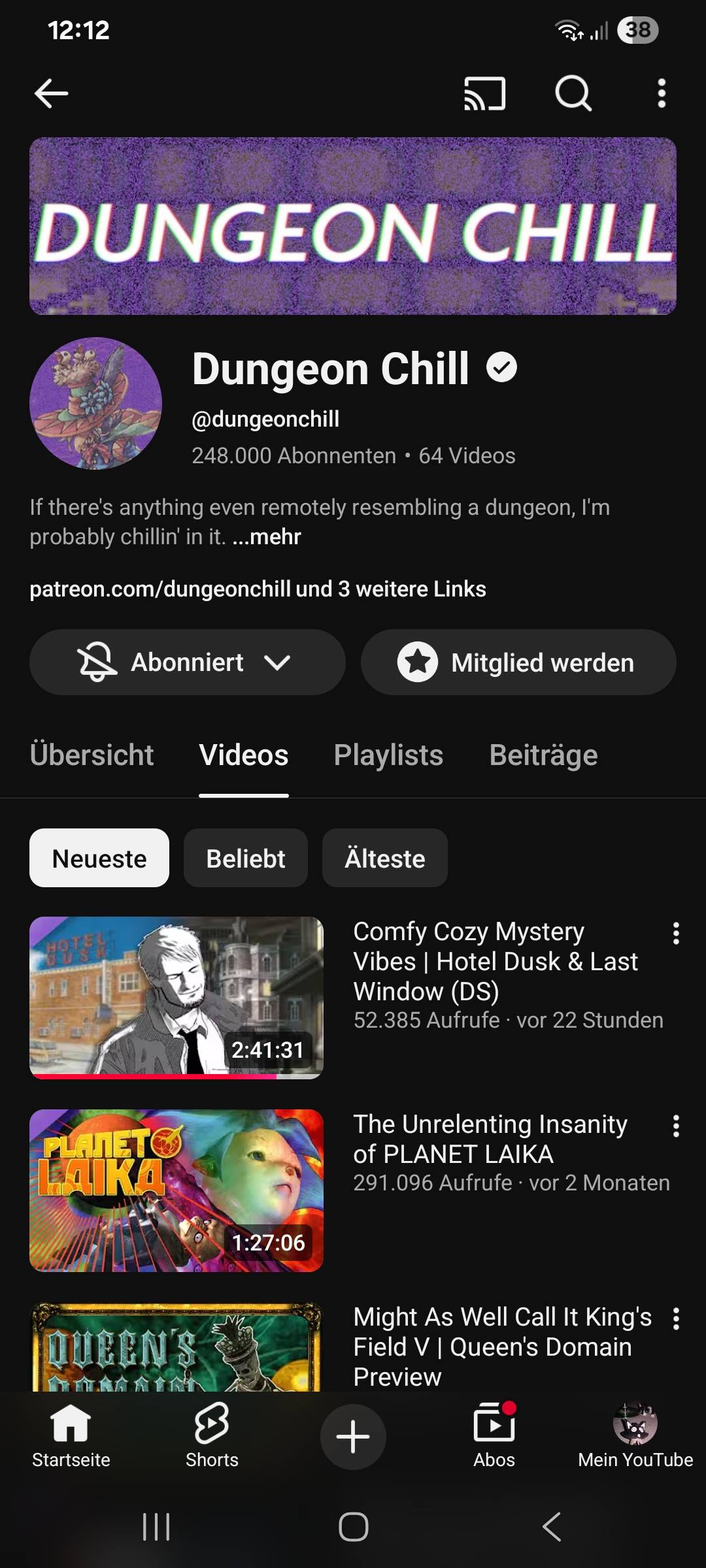Create new content with the plus button
This screenshot has height=1568, width=706.
[353, 1436]
